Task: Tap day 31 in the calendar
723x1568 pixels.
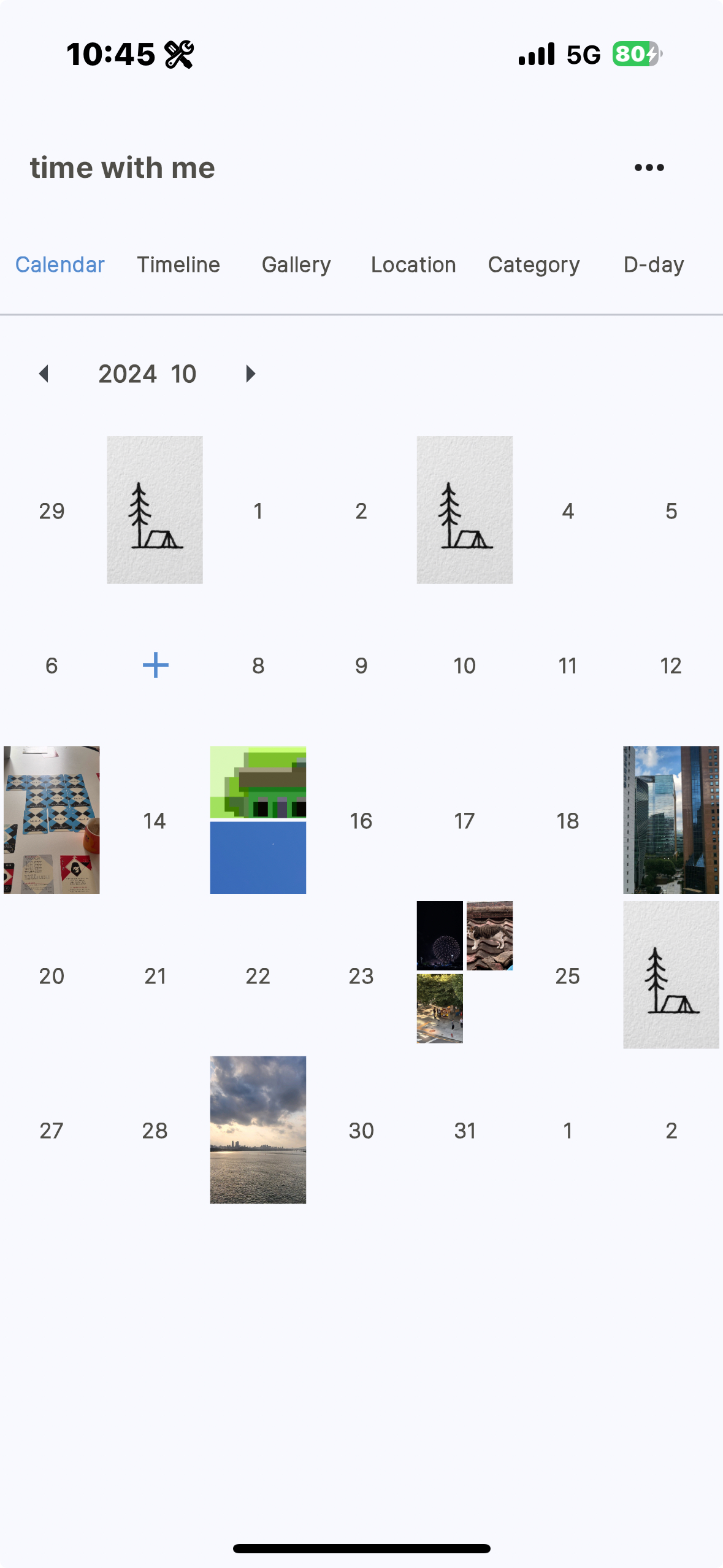Action: click(465, 1131)
